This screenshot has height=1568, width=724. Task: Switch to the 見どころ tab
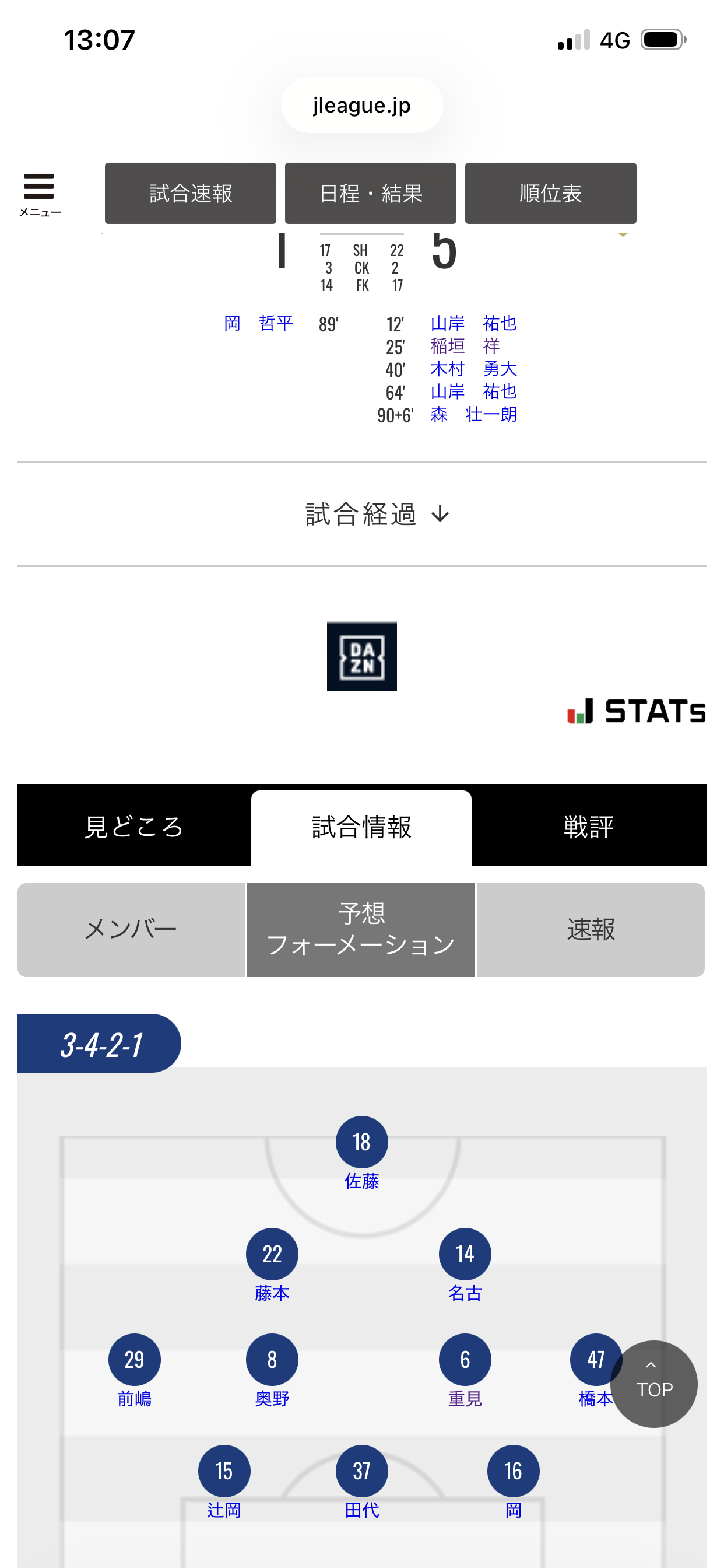134,827
